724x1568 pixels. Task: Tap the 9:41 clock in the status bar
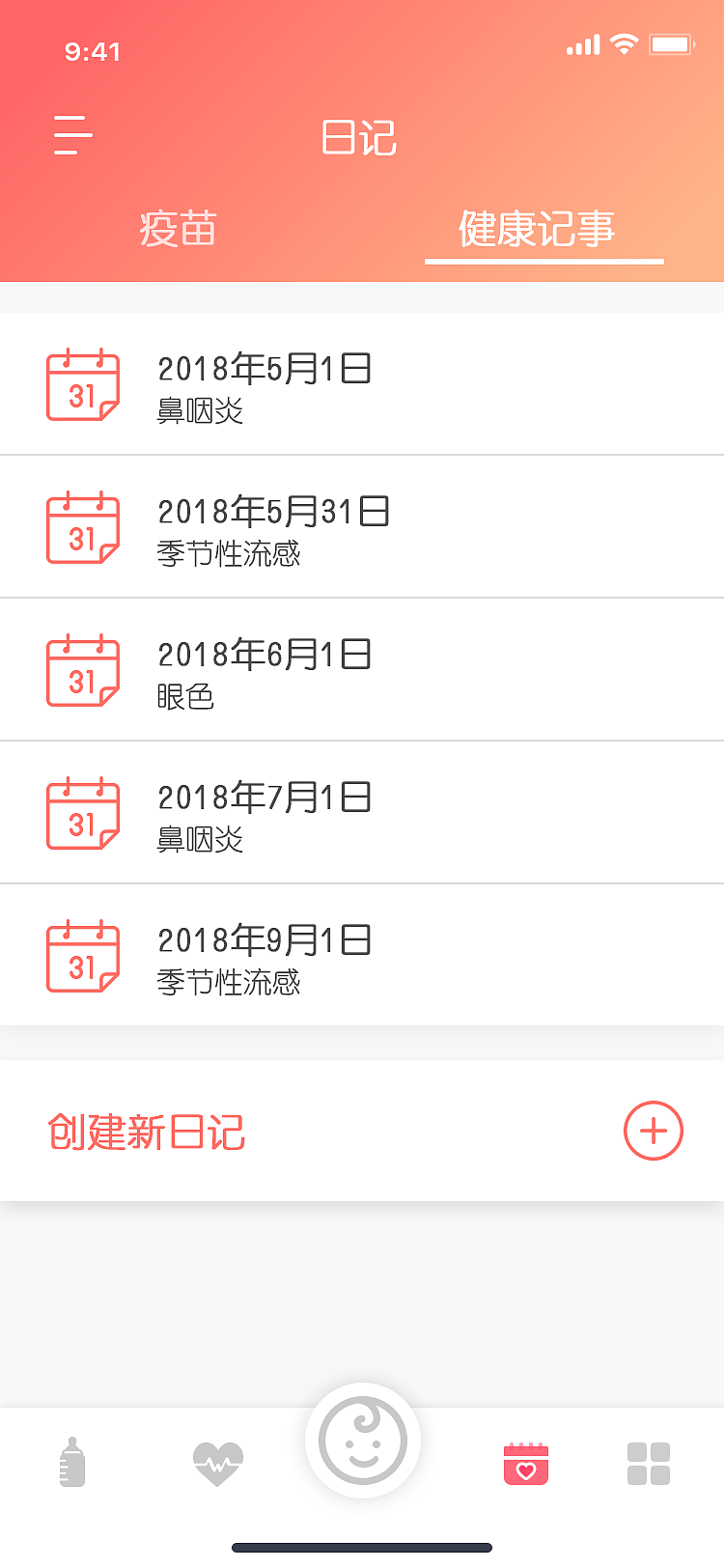pos(88,46)
